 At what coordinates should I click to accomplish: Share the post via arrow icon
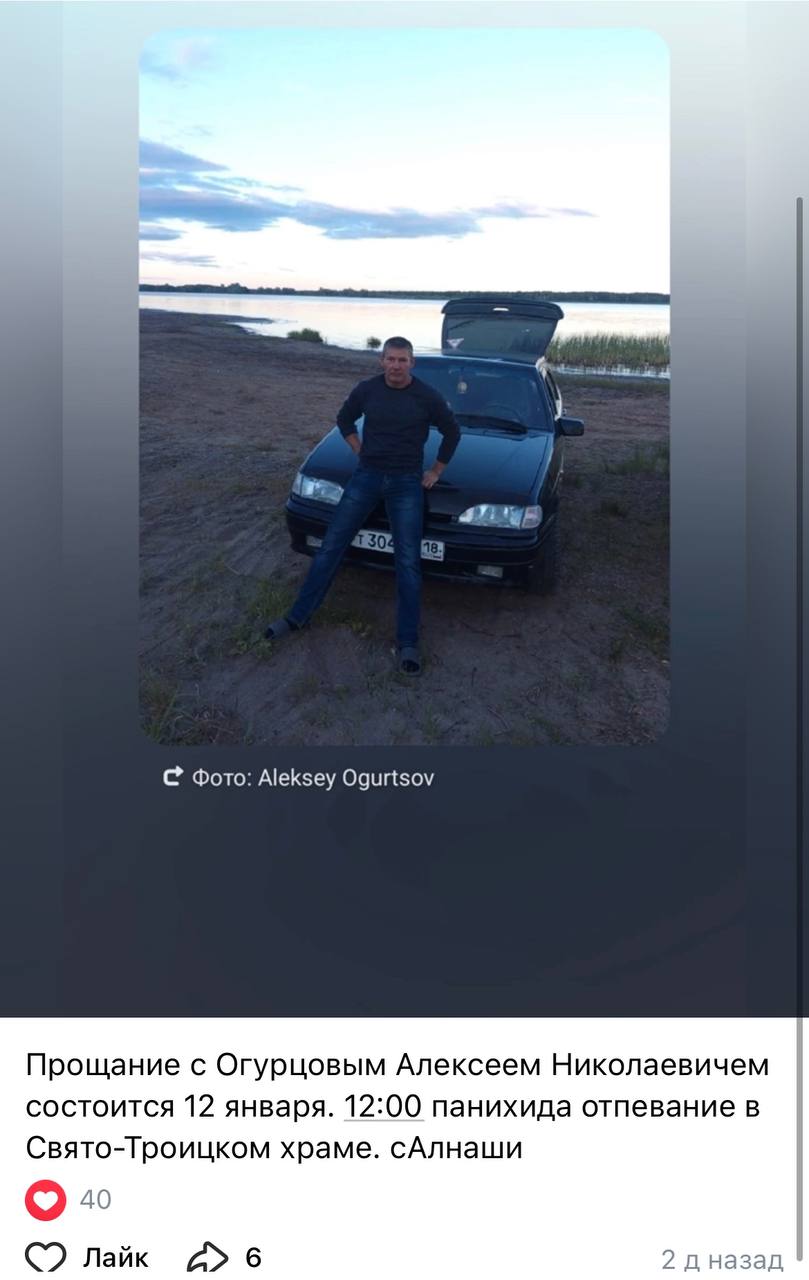[208, 1257]
